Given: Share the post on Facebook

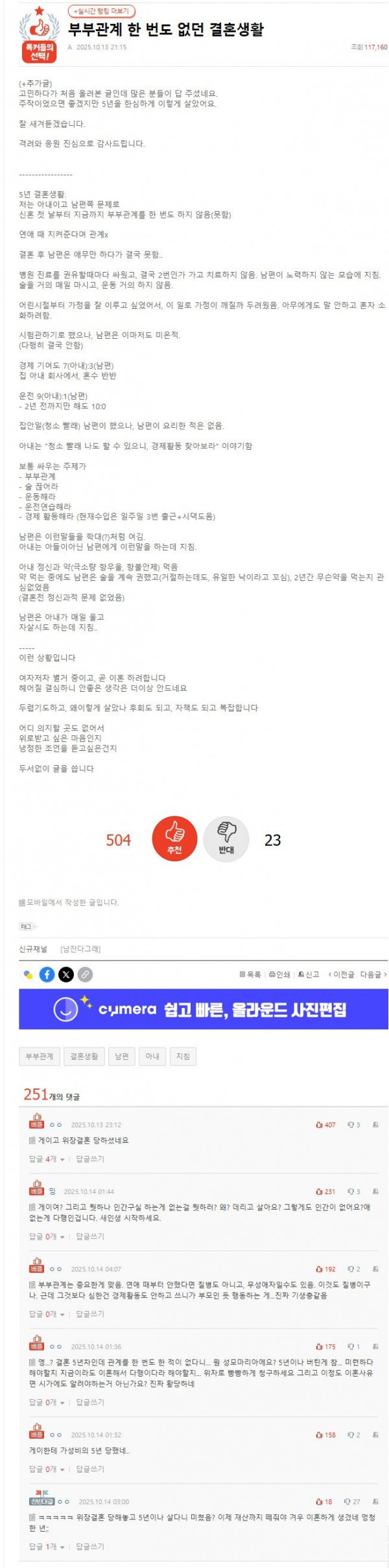Looking at the screenshot, I should pos(47,974).
